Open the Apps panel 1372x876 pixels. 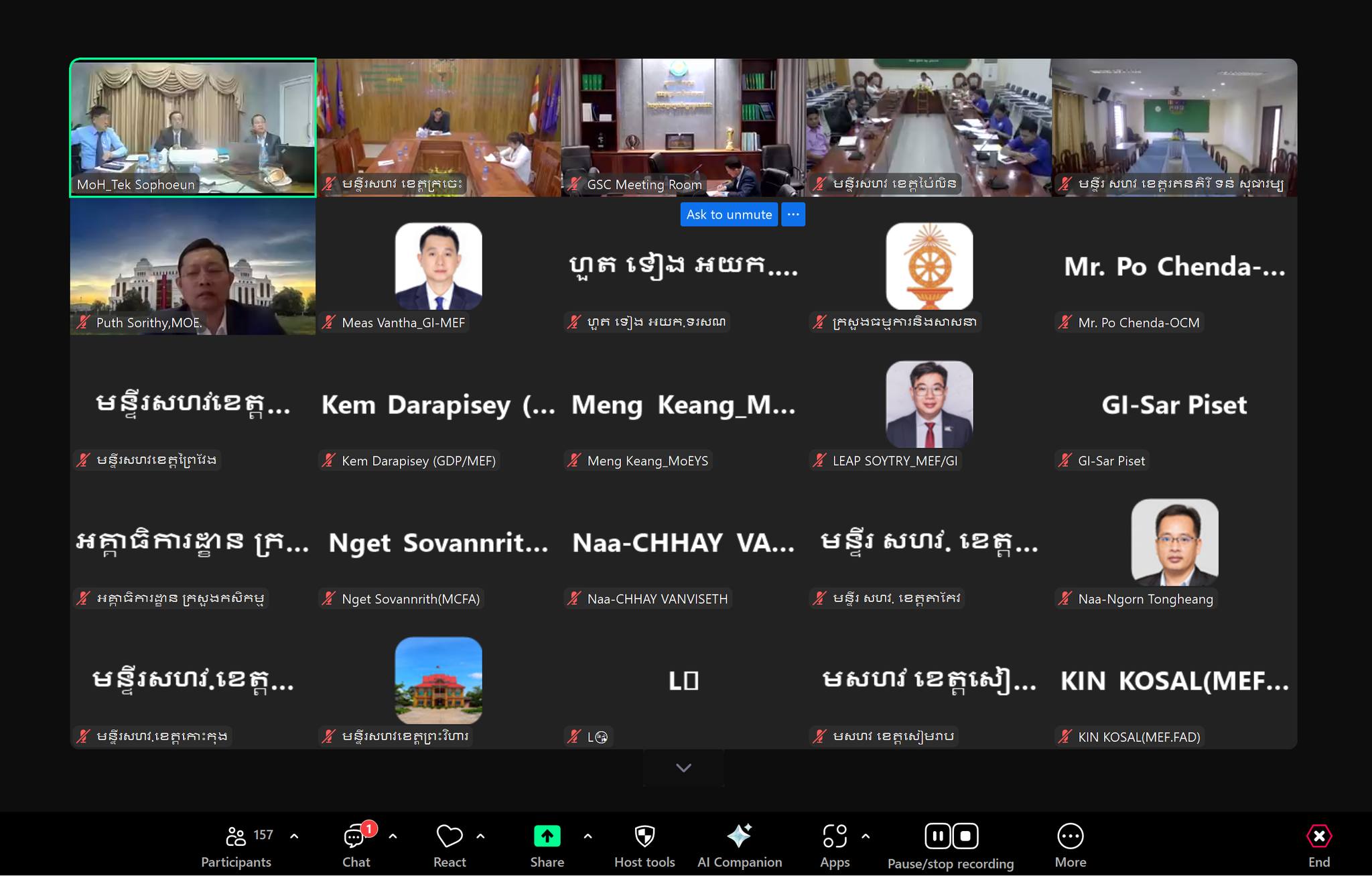[x=835, y=847]
